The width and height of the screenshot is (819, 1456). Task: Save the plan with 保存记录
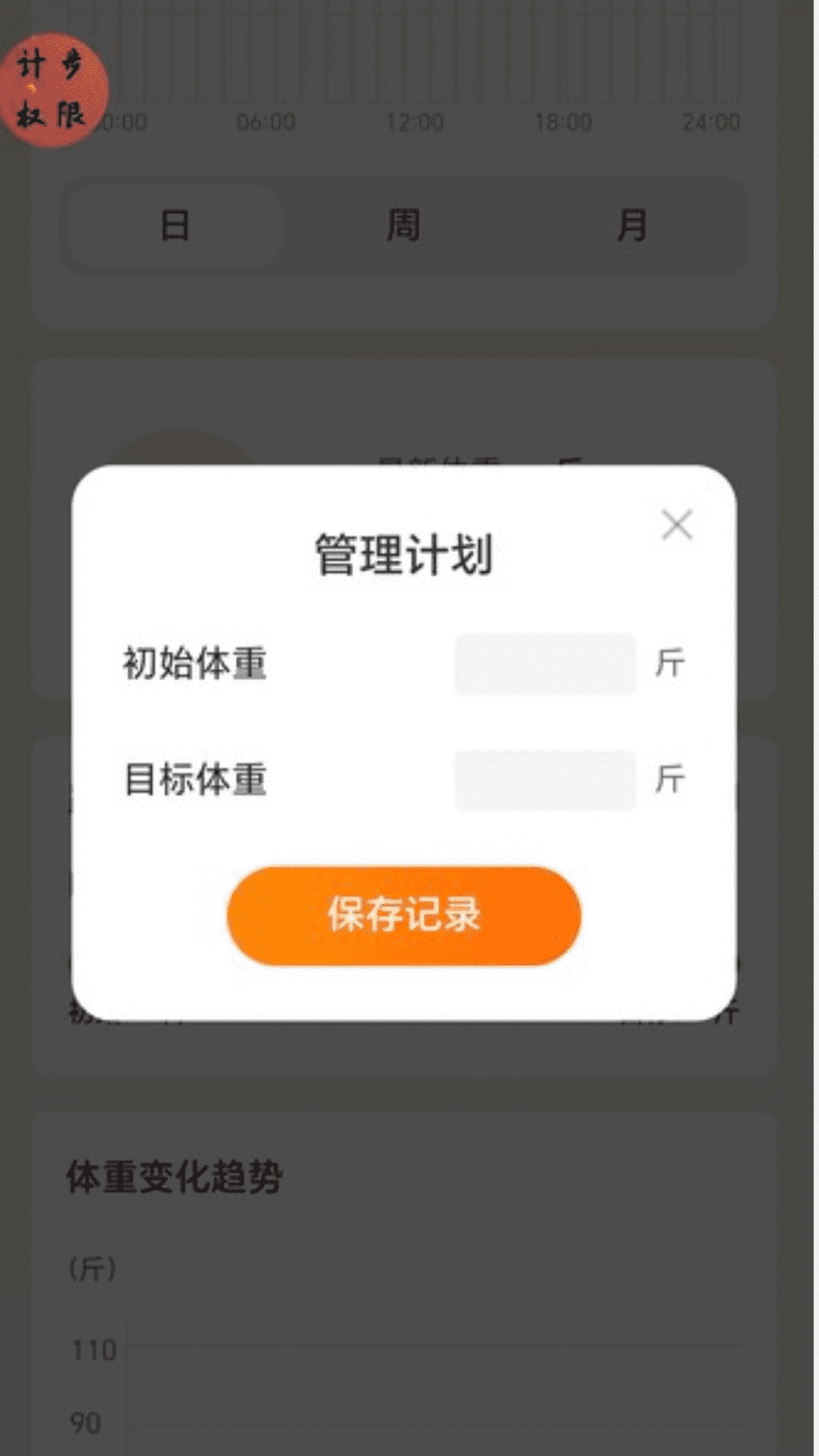pyautogui.click(x=404, y=915)
